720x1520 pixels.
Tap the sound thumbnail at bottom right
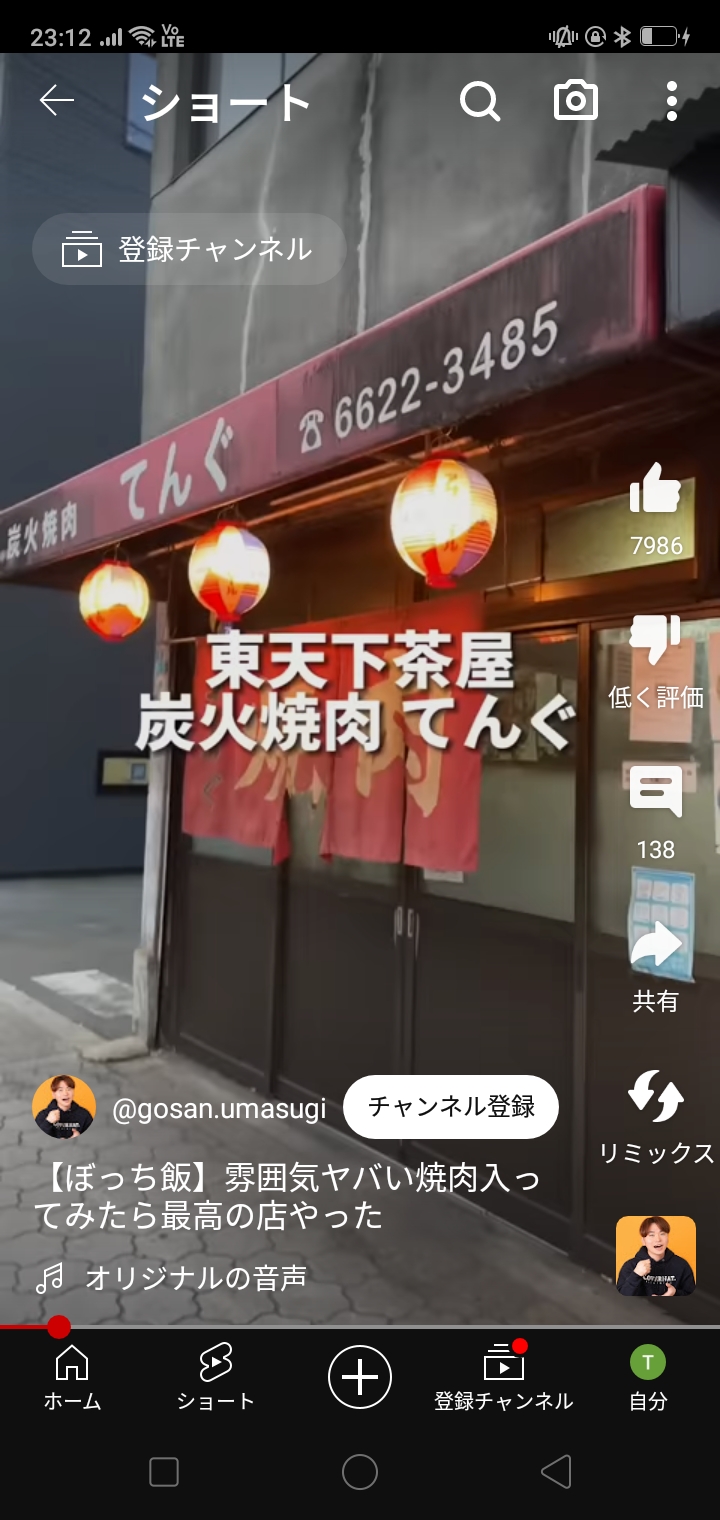tap(655, 1256)
